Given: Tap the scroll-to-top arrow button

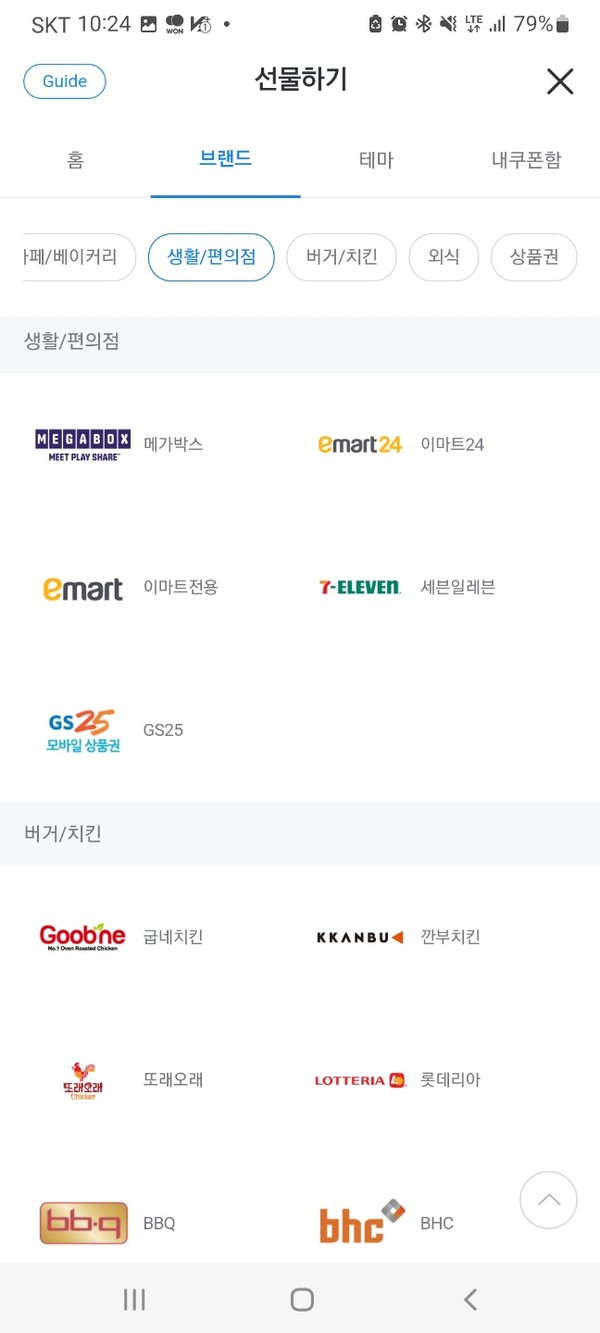Looking at the screenshot, I should 548,1200.
